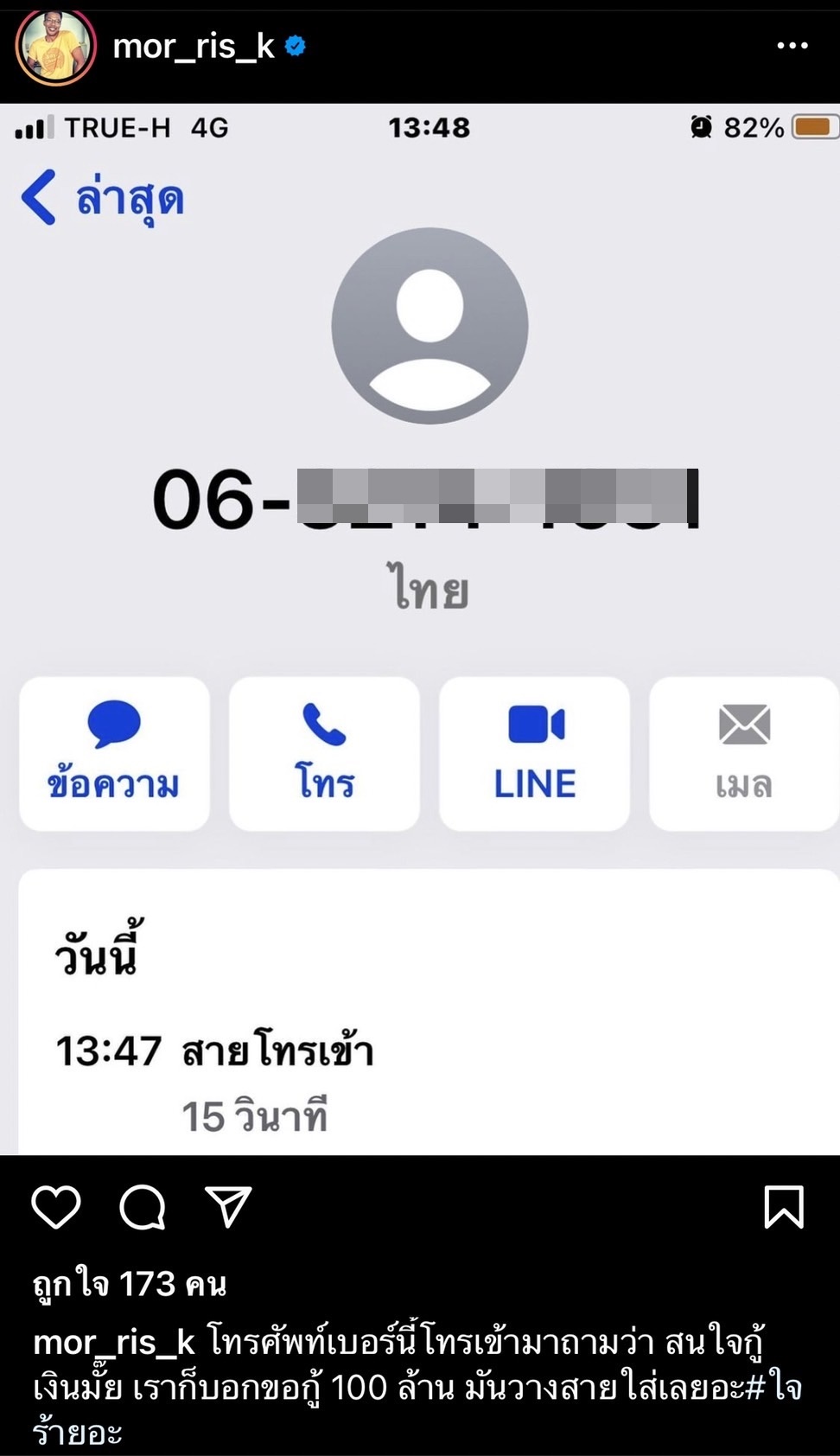Select the ข้อความ message bubble icon
The width and height of the screenshot is (840, 1456).
(x=114, y=753)
